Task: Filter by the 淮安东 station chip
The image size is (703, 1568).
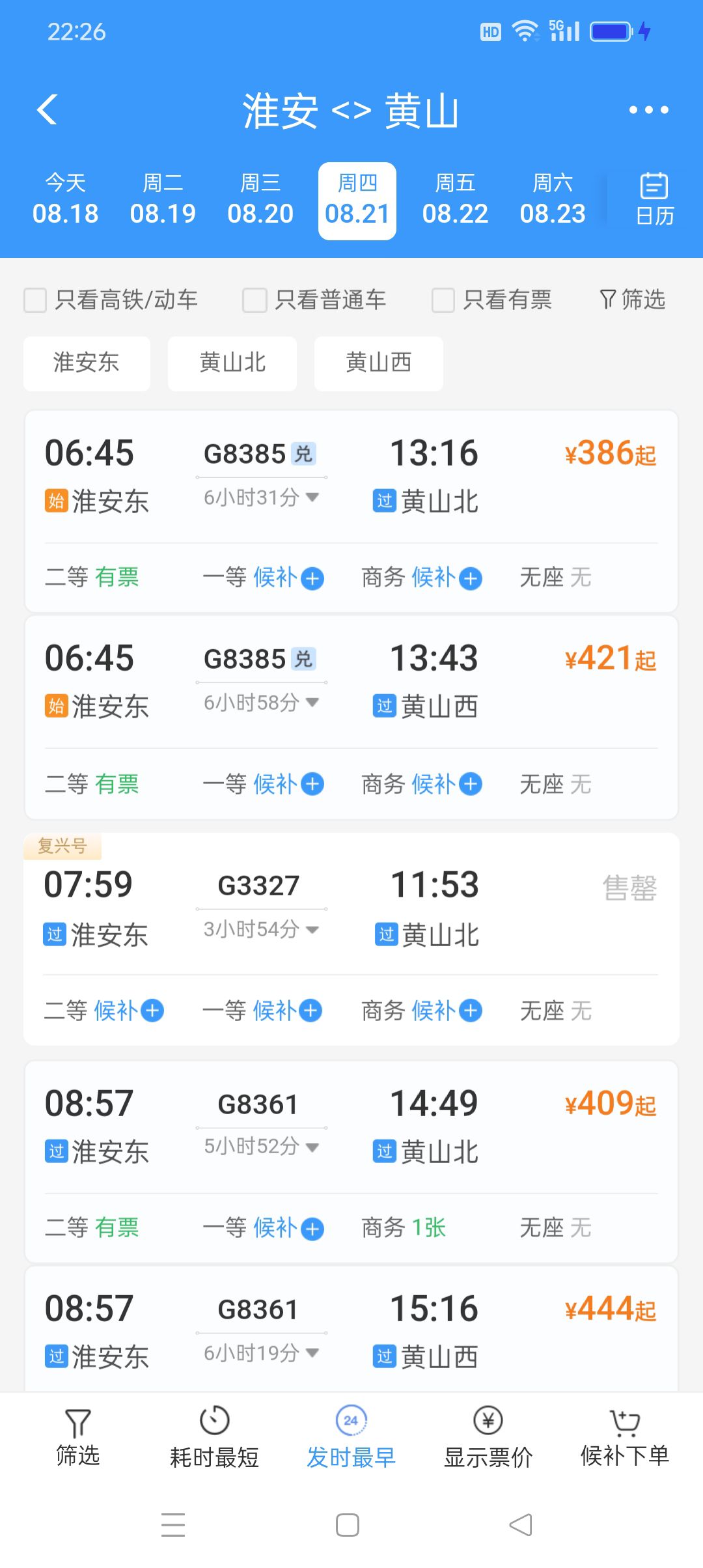Action: tap(87, 363)
